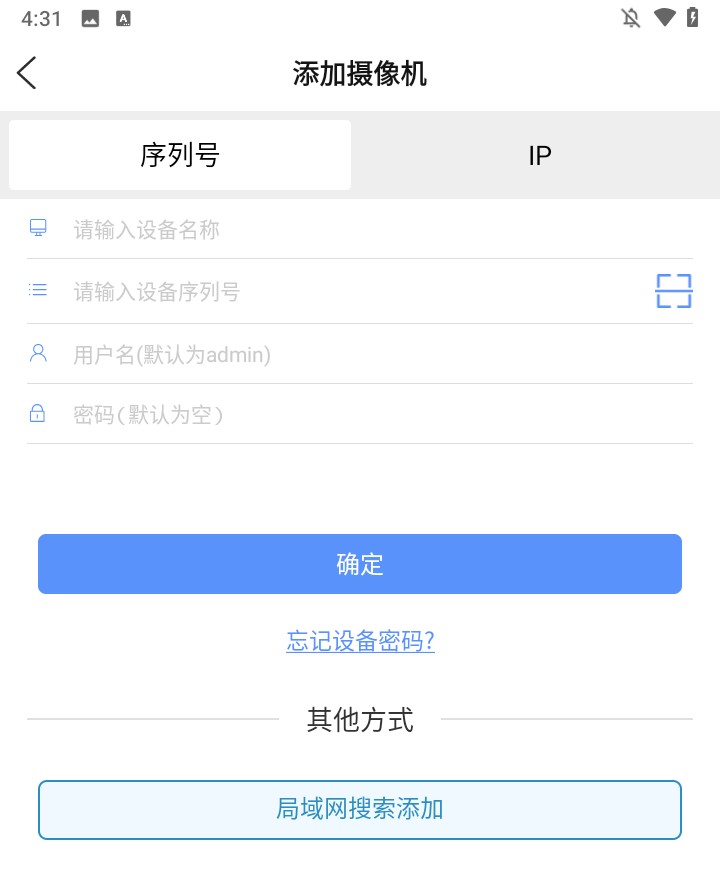720x890 pixels.
Task: Tap the back arrow to exit
Action: 26,72
